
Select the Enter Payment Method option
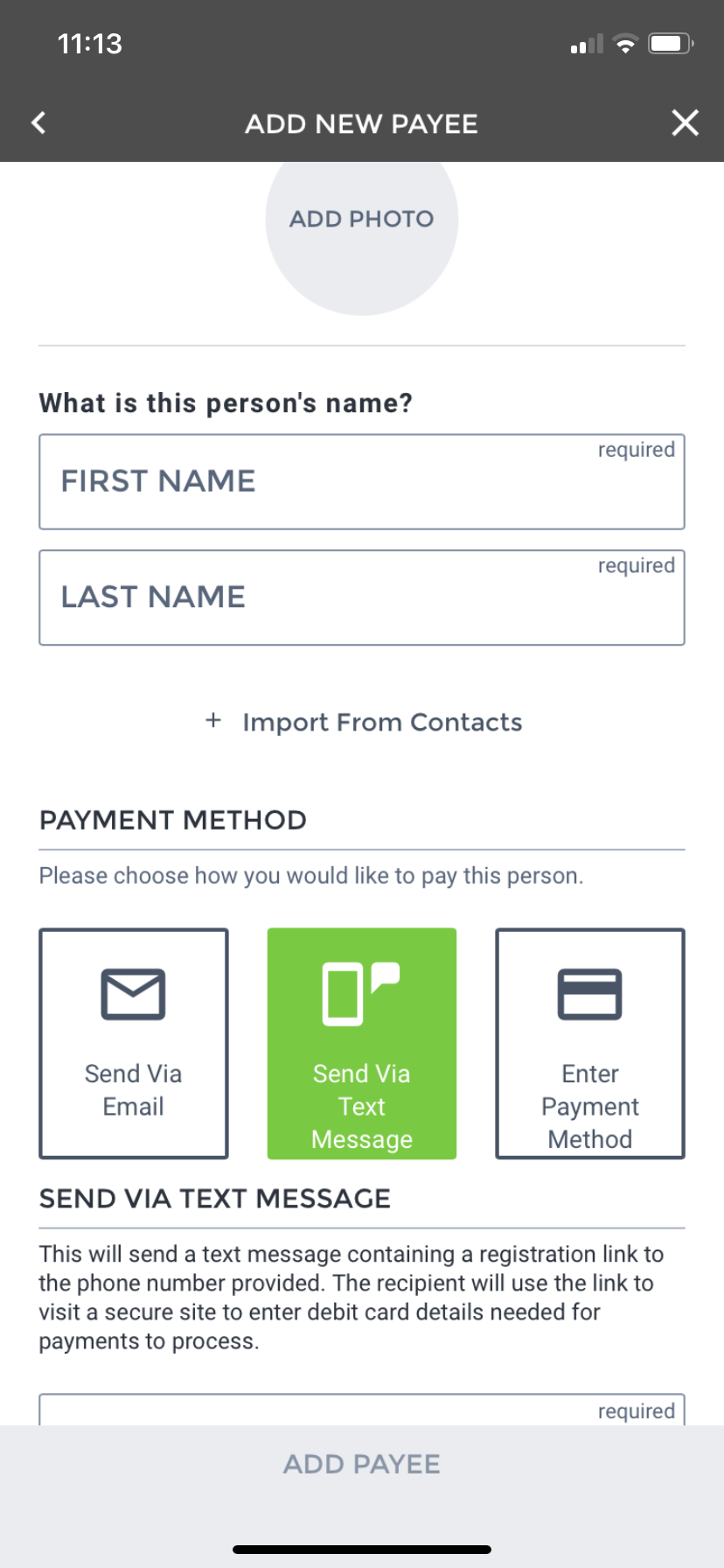(589, 1043)
